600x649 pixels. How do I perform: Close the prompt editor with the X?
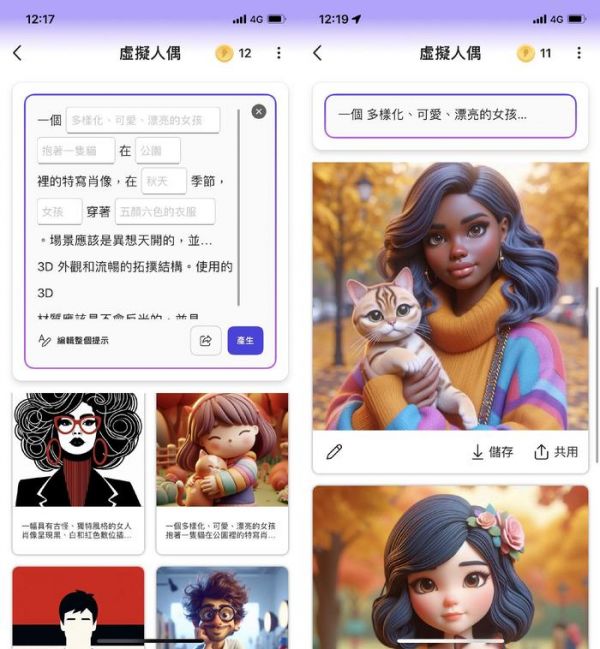[259, 112]
